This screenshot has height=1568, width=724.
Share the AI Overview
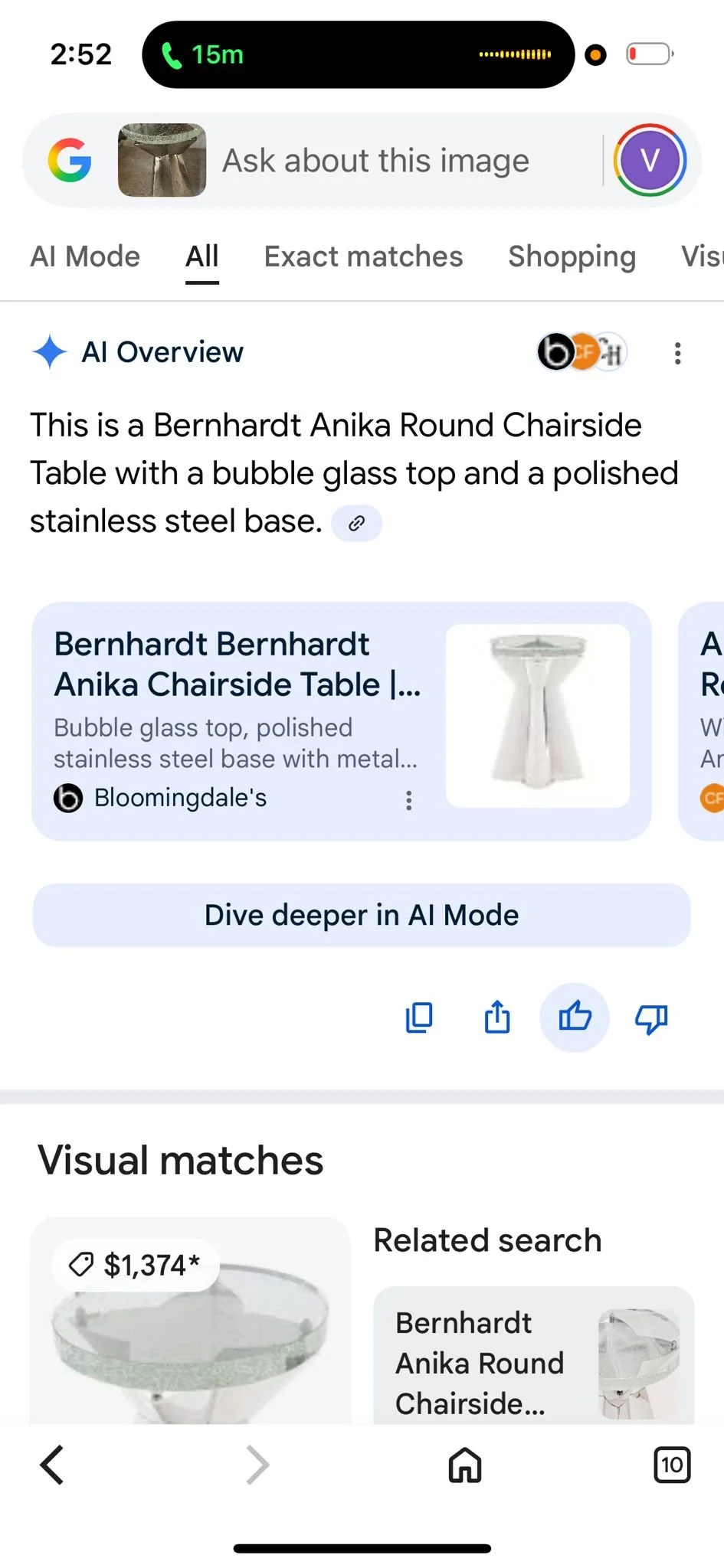[x=497, y=1017]
